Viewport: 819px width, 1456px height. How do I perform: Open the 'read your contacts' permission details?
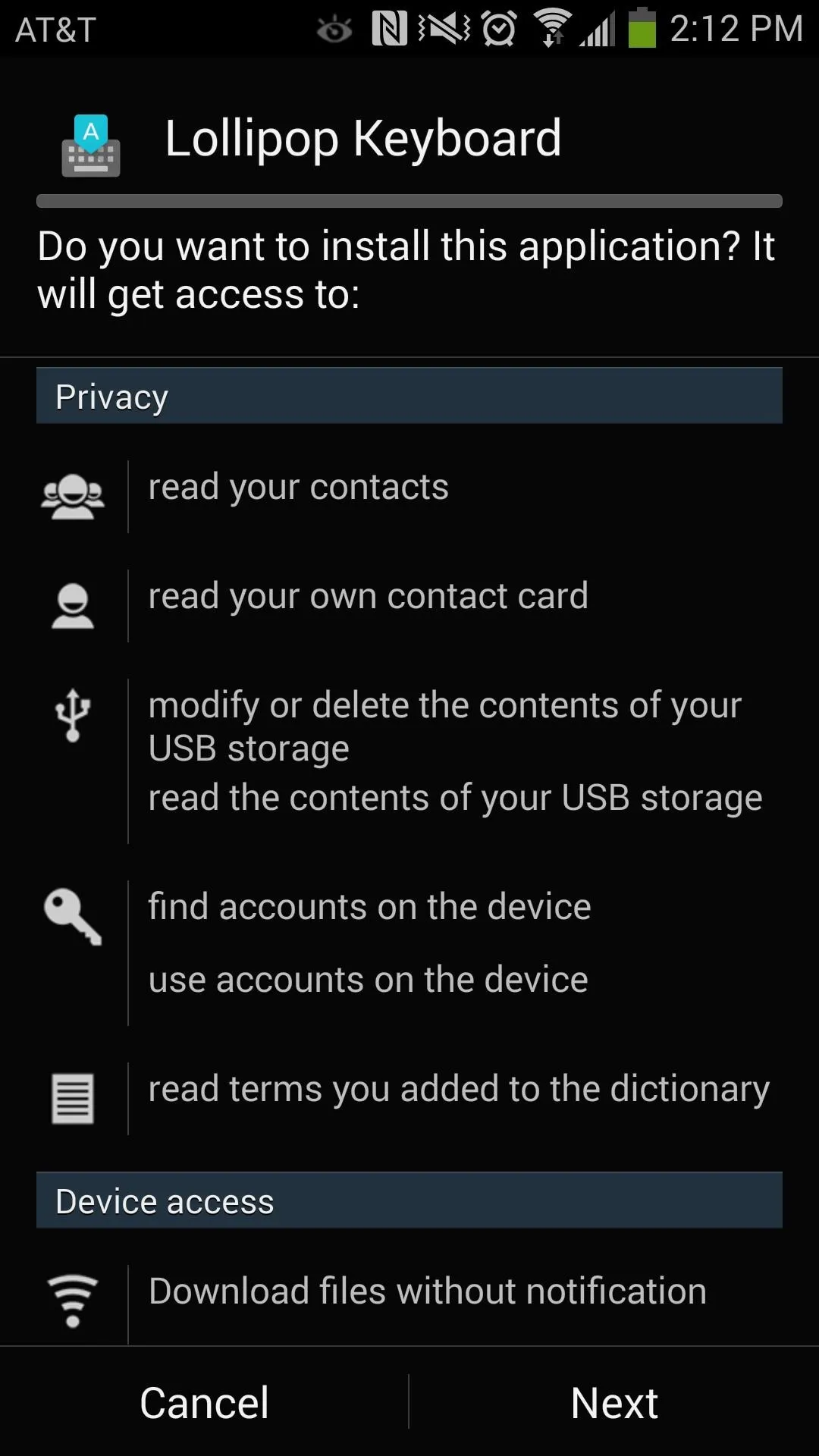tap(409, 496)
